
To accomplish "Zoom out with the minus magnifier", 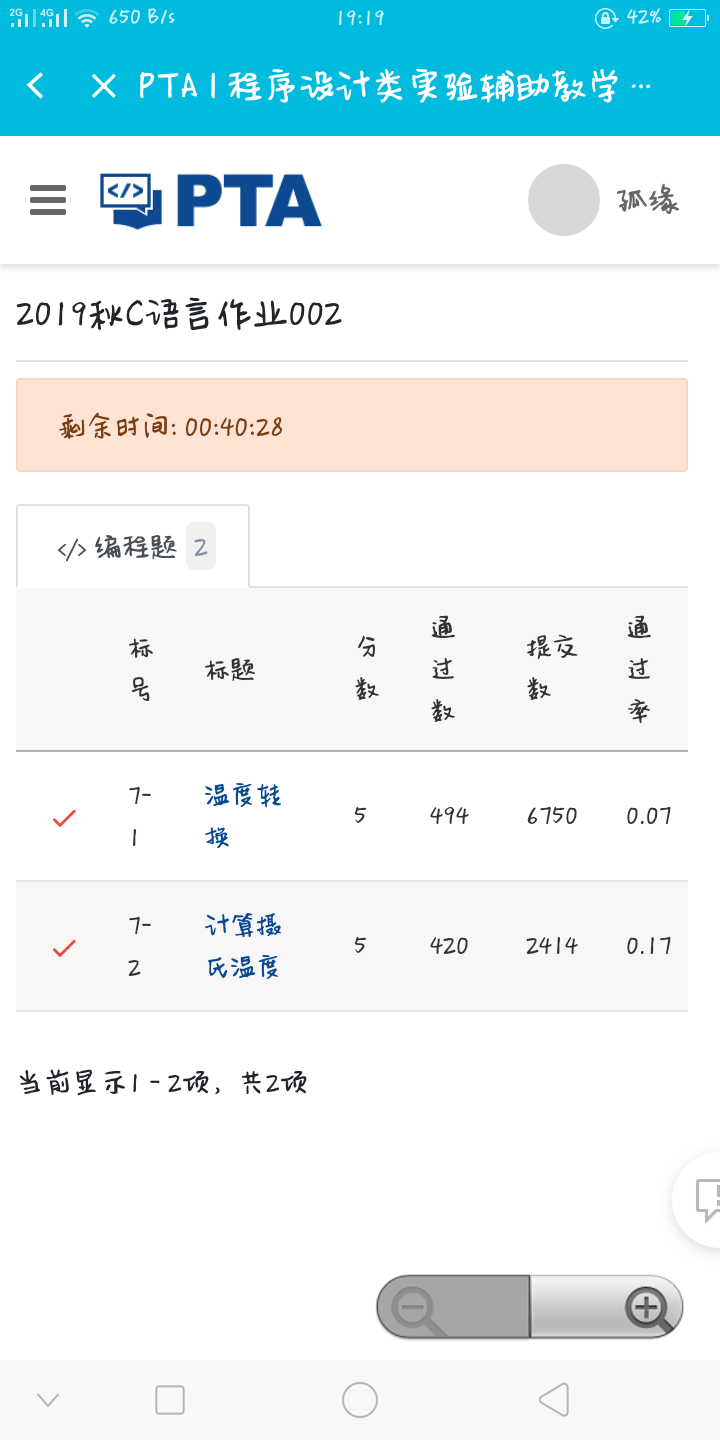I will click(x=416, y=1307).
